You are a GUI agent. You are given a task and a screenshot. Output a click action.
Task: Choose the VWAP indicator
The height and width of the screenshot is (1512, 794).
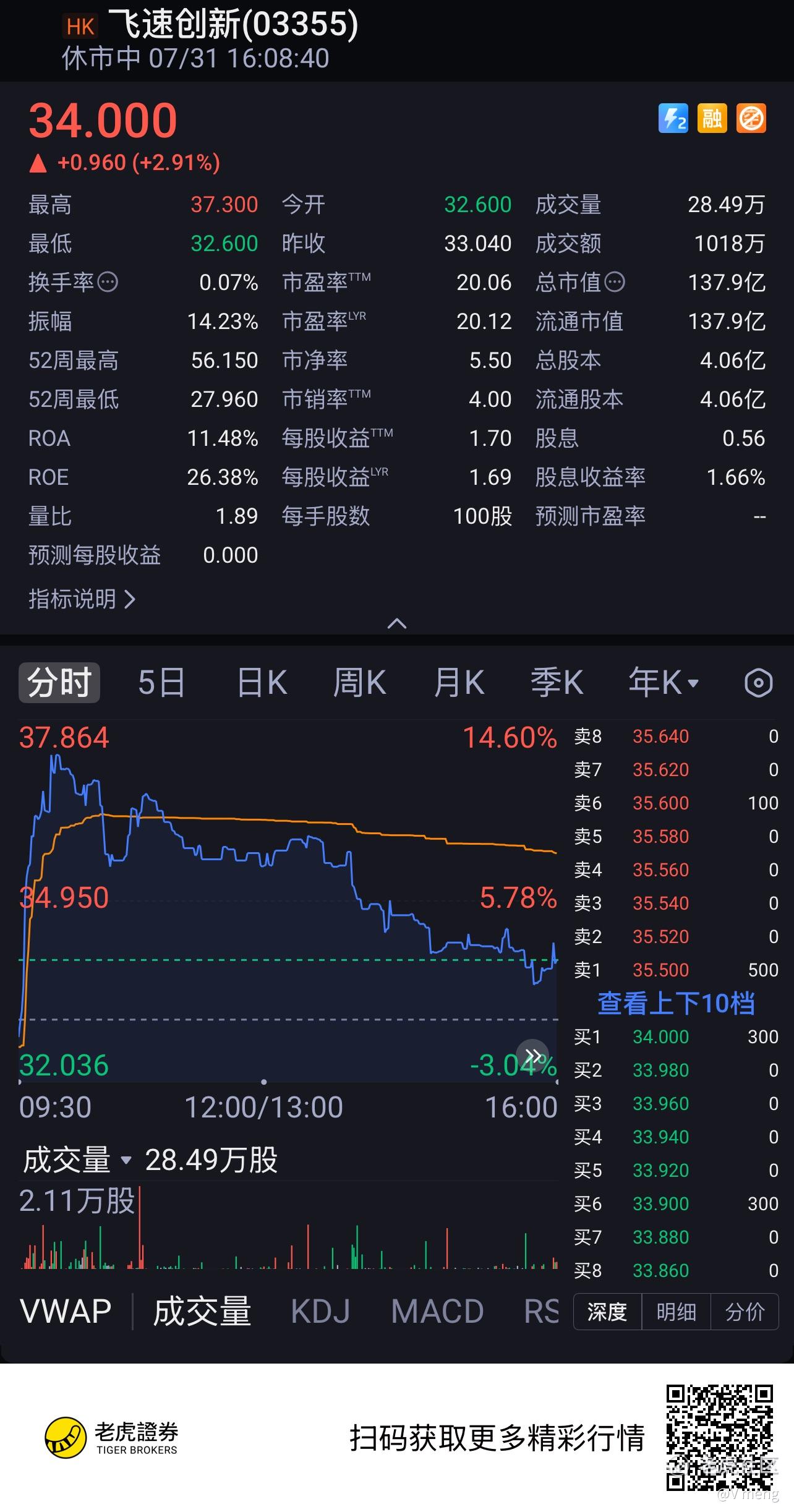tap(66, 1311)
